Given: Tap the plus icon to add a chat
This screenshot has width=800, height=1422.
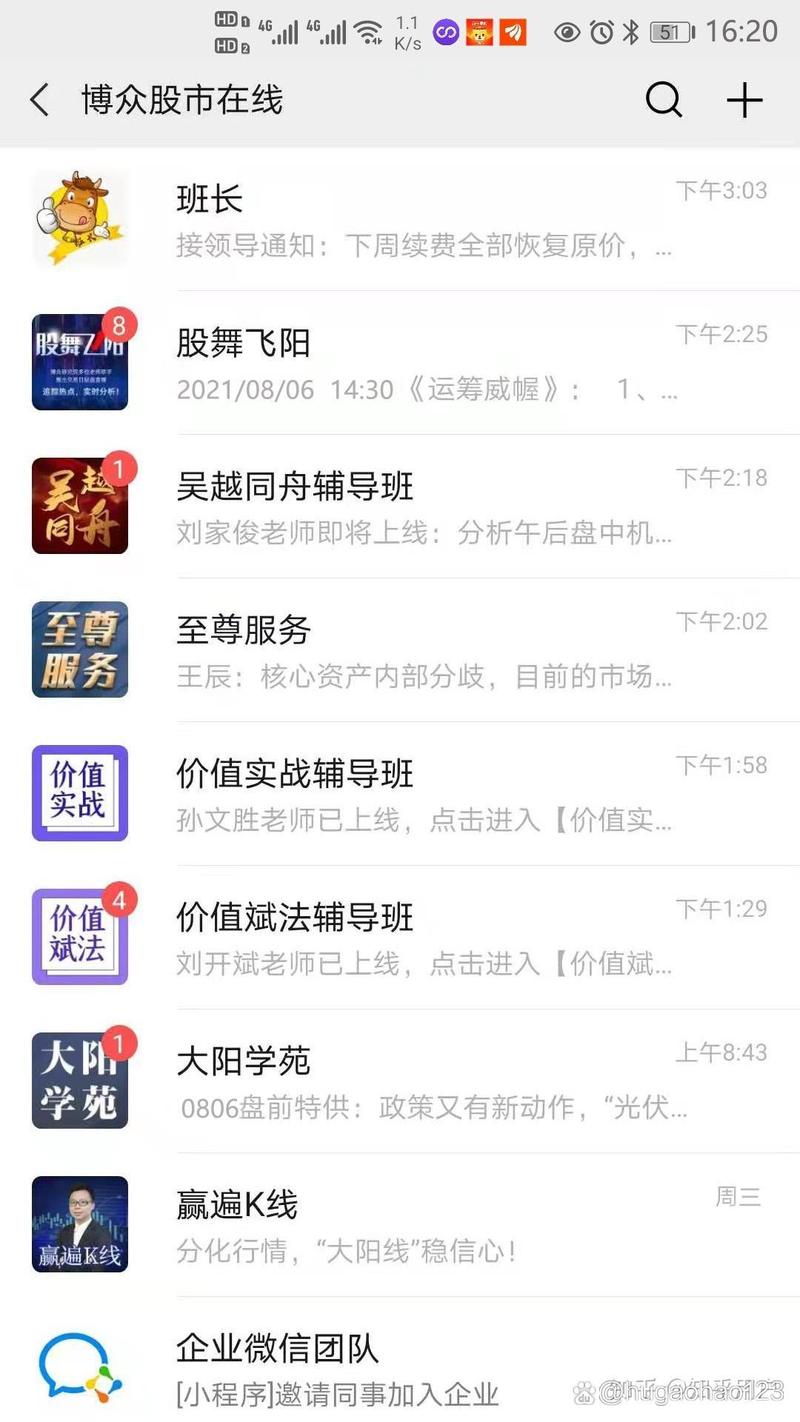Looking at the screenshot, I should (x=744, y=100).
